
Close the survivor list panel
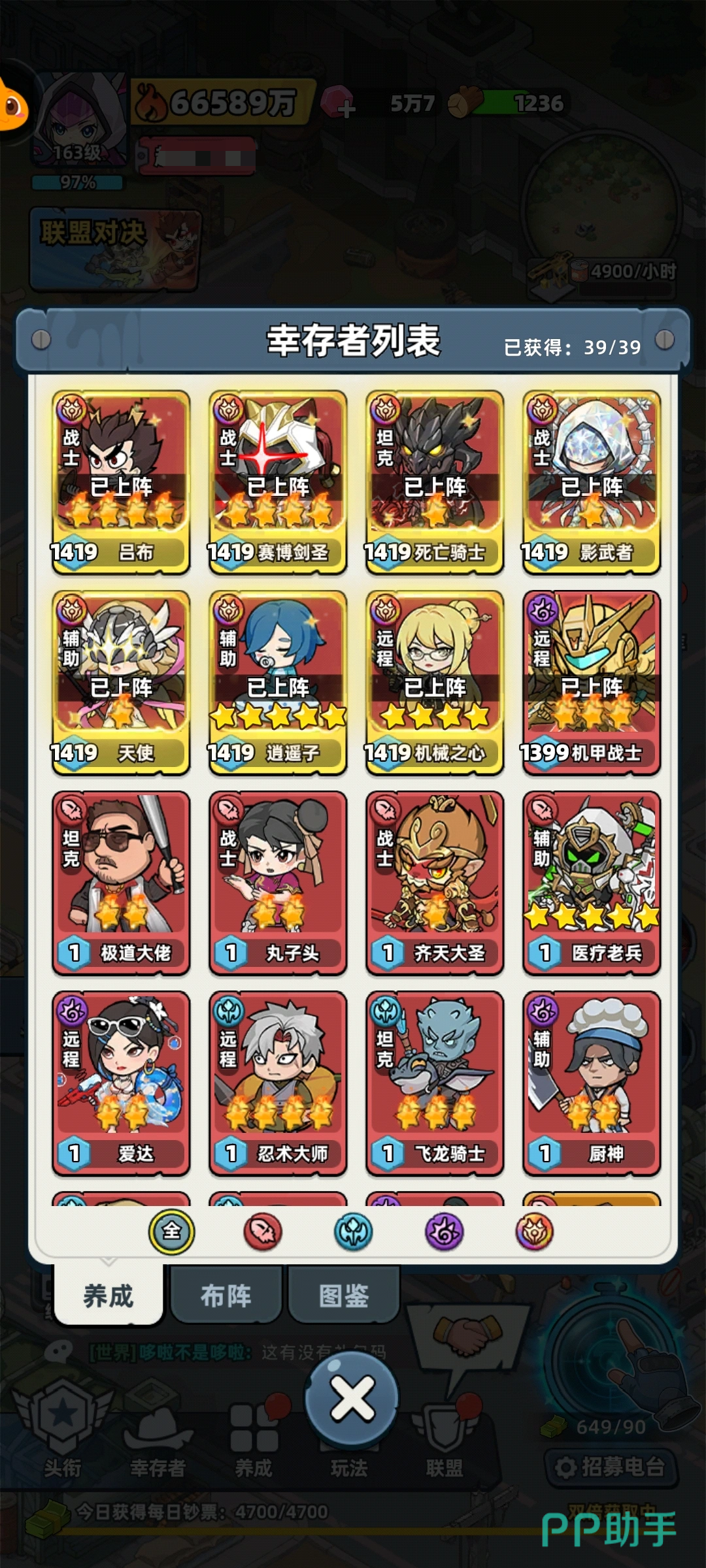pyautogui.click(x=353, y=1398)
